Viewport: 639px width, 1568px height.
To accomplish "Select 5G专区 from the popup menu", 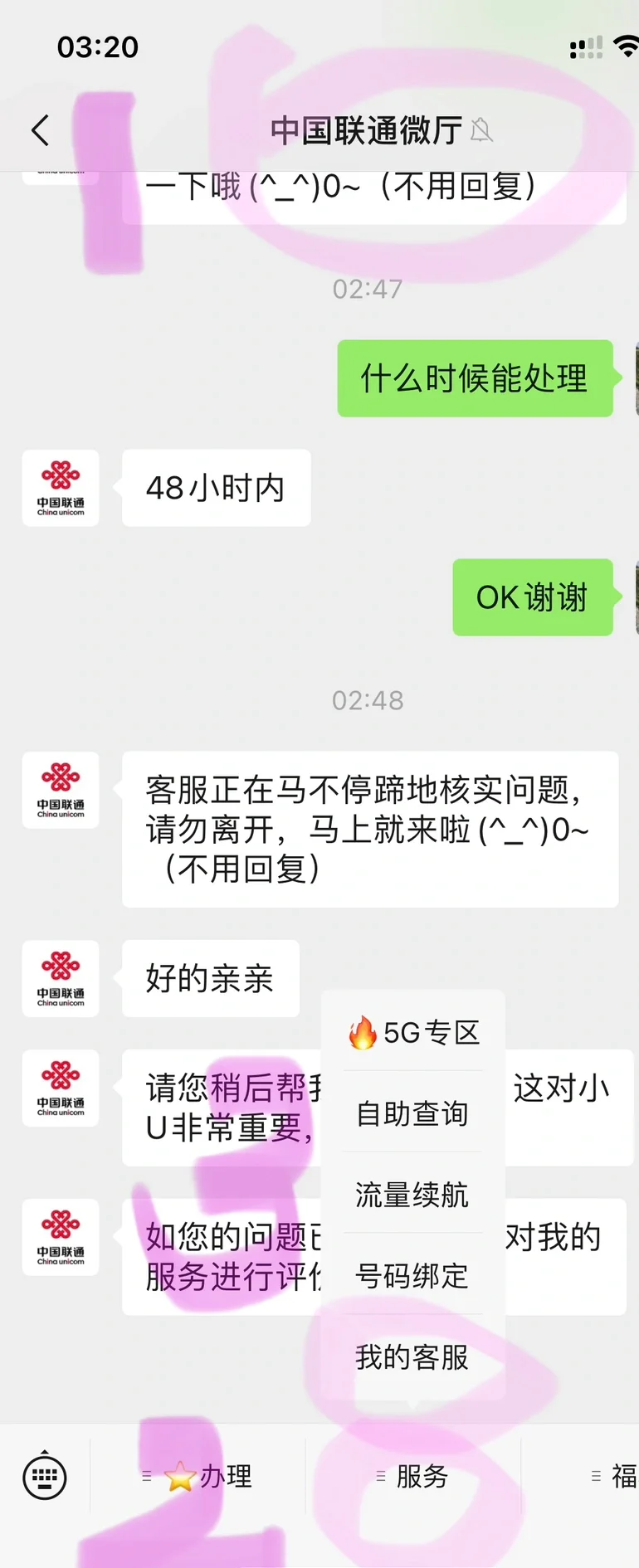I will click(x=412, y=1031).
